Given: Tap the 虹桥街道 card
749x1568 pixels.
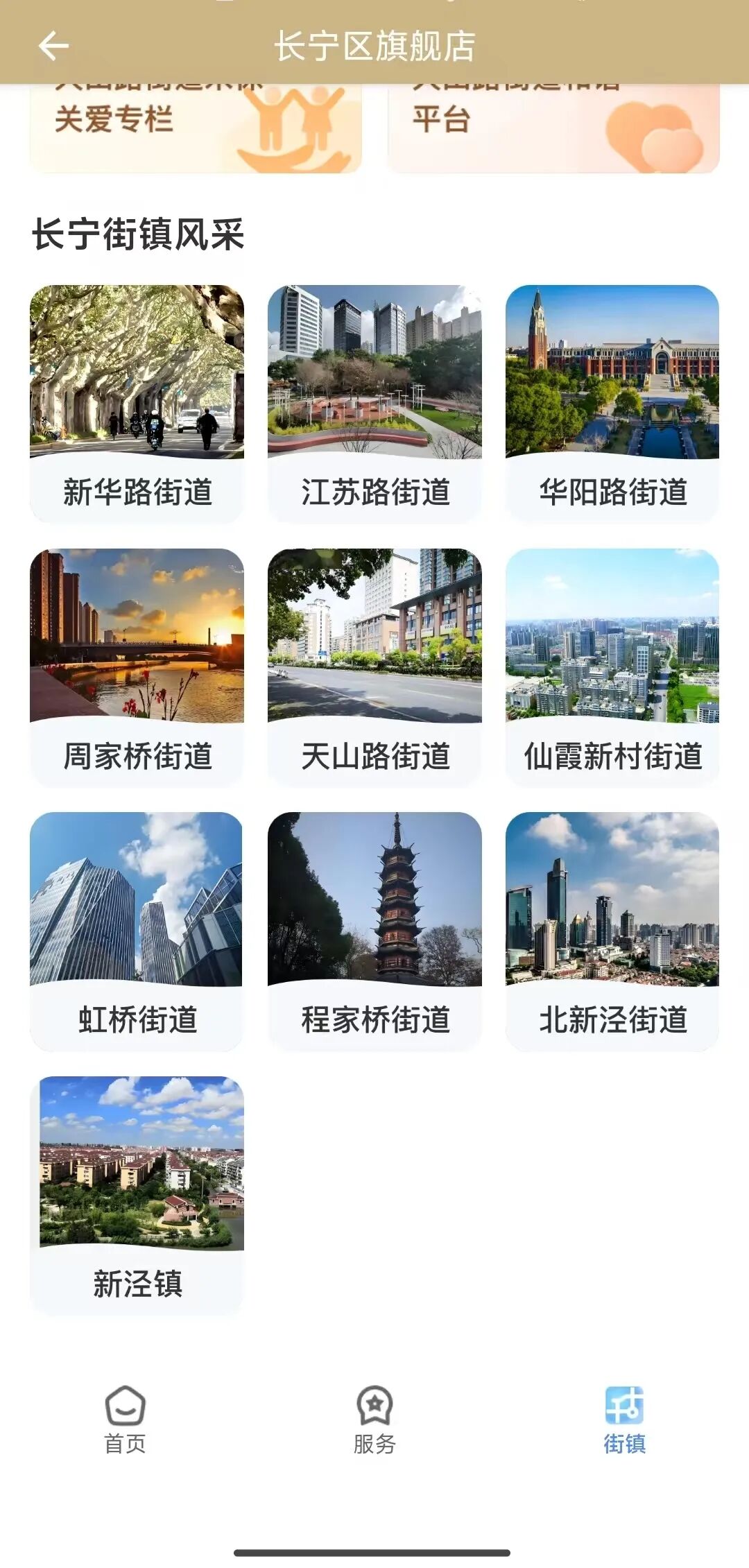Looking at the screenshot, I should tap(137, 931).
